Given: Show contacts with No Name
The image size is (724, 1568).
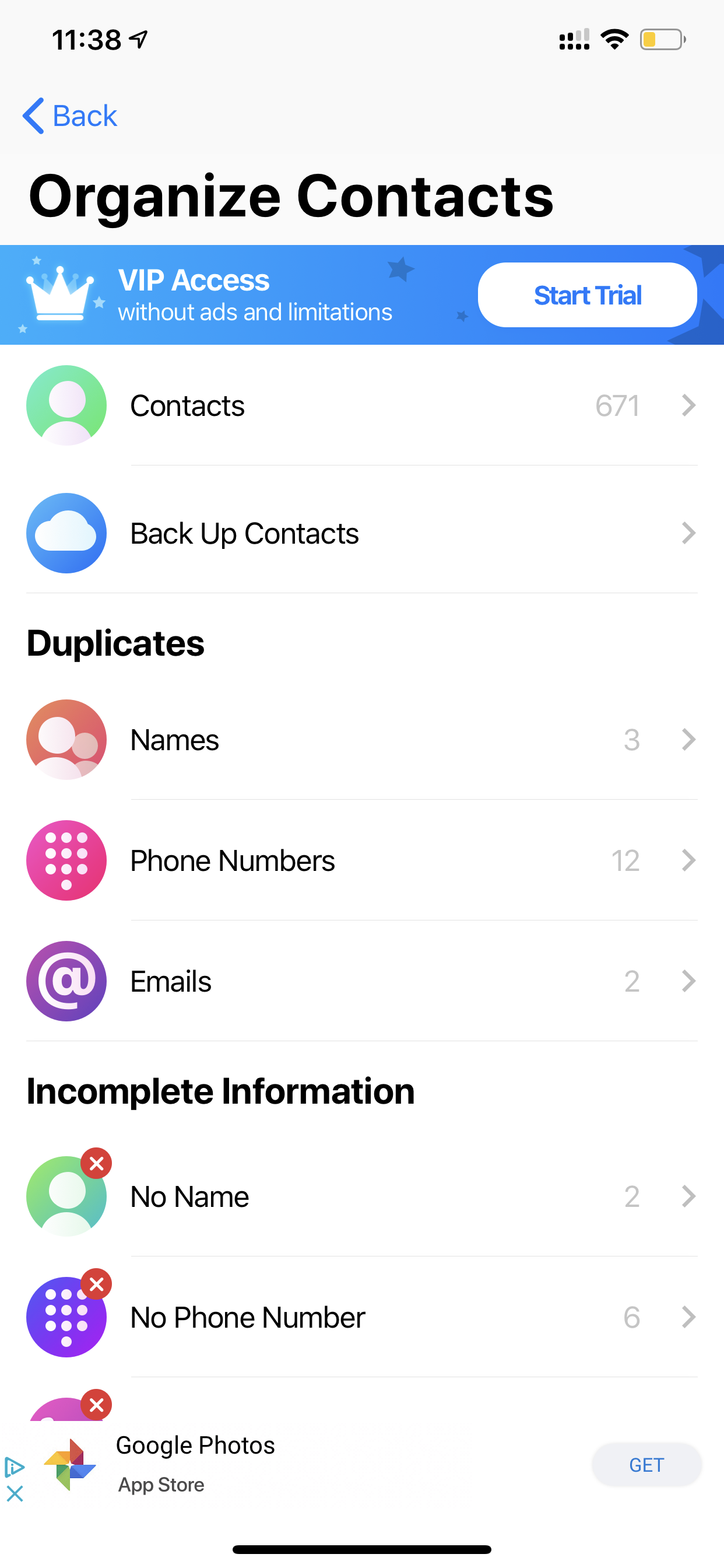Looking at the screenshot, I should coord(362,1196).
